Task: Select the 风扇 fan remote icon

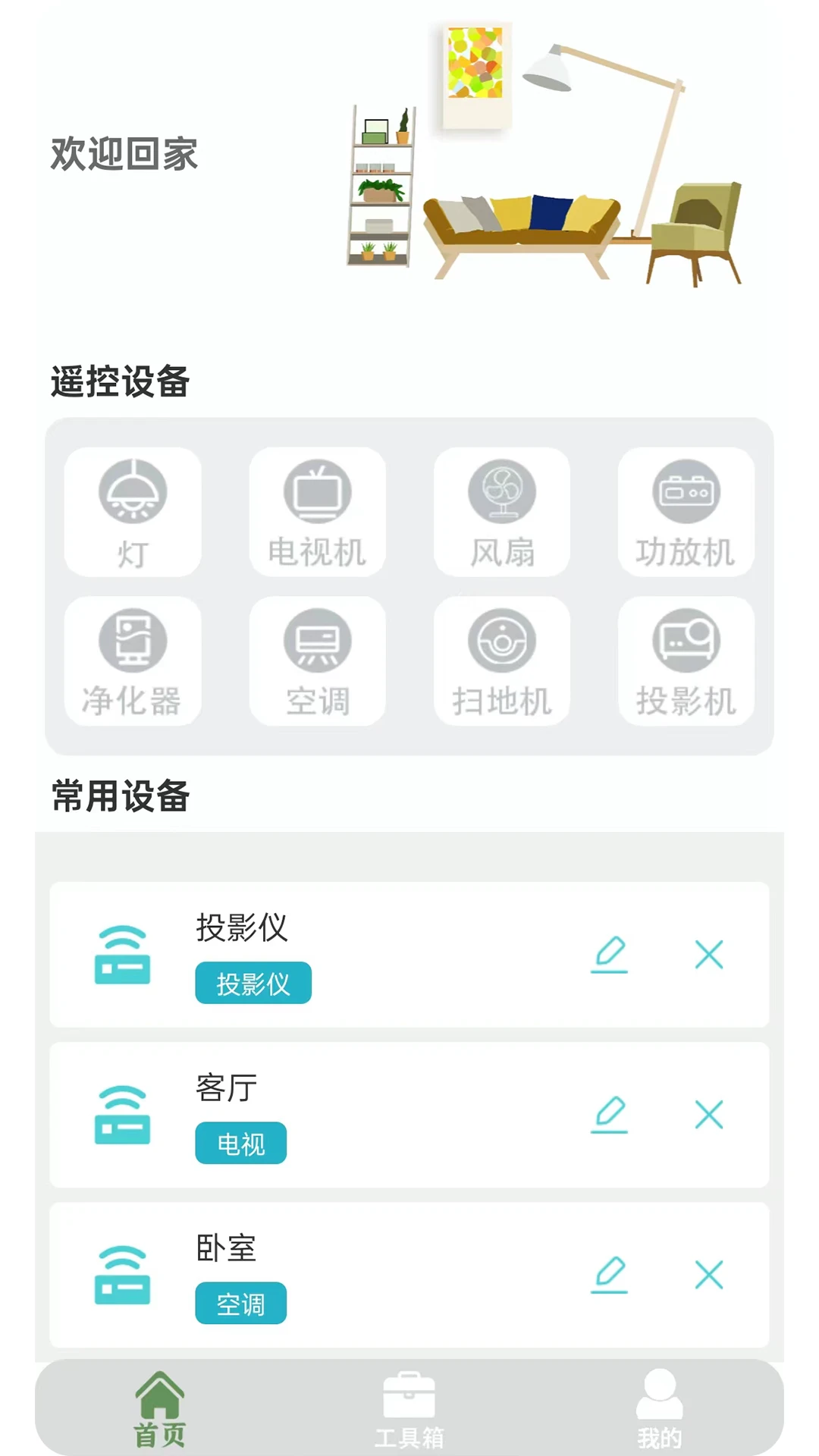Action: point(501,510)
